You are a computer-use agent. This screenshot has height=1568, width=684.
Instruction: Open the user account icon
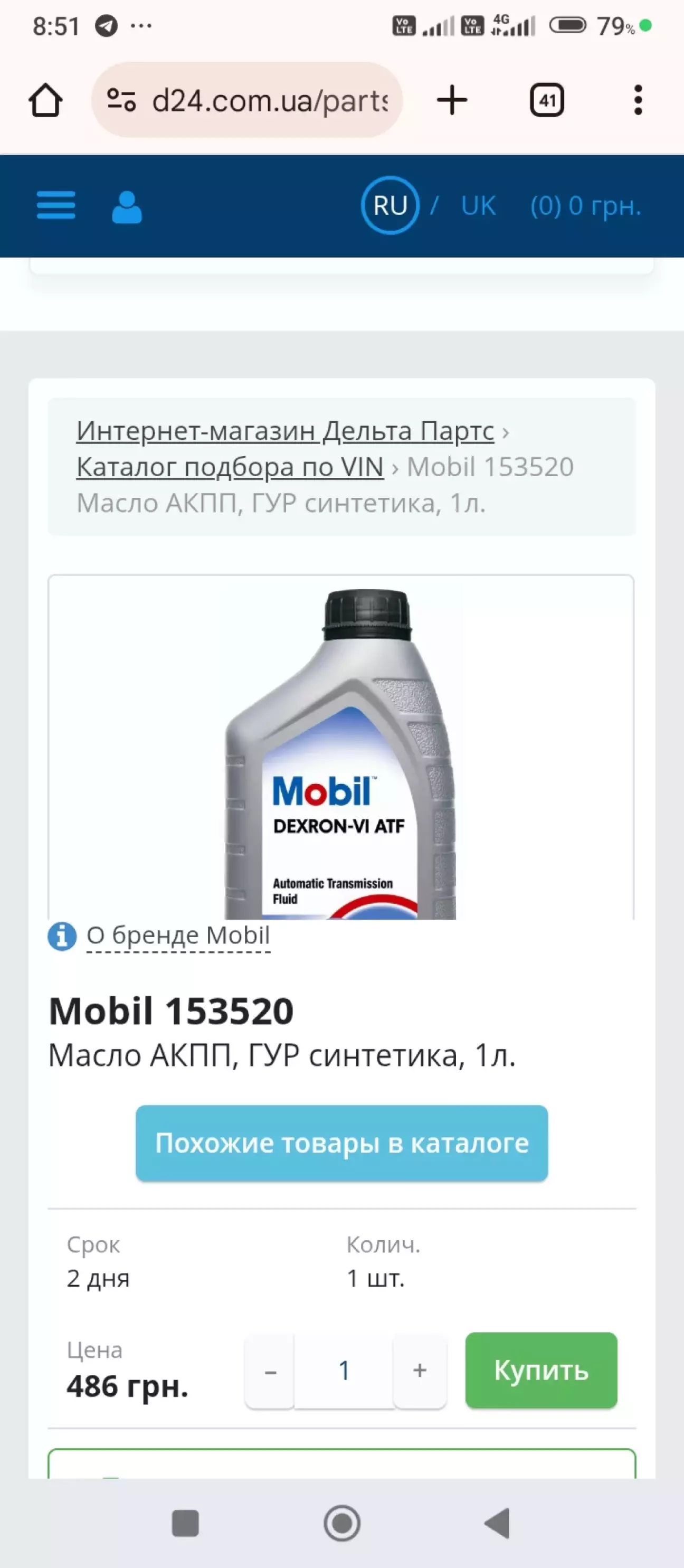pos(127,207)
